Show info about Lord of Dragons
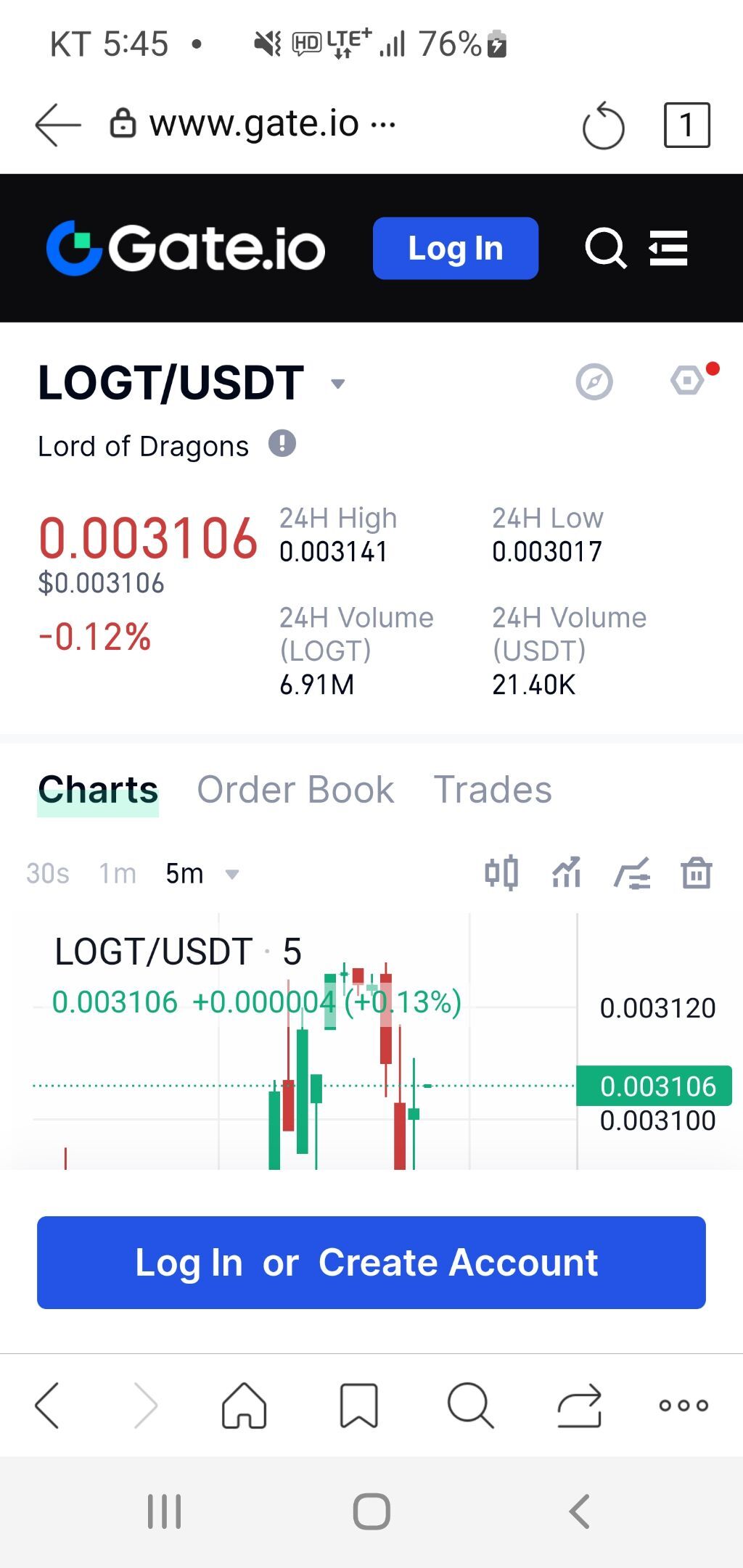743x1568 pixels. click(x=282, y=443)
